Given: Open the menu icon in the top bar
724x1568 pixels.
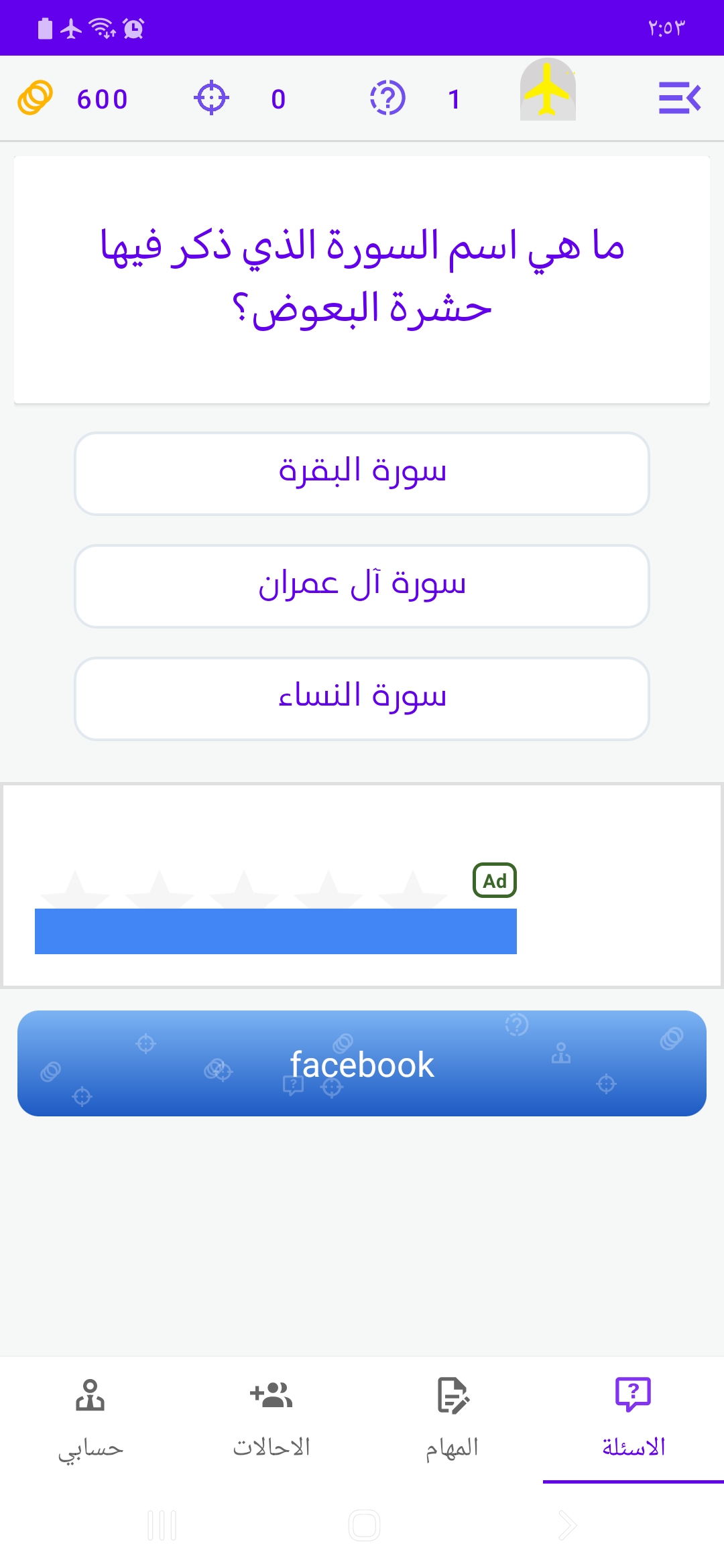Looking at the screenshot, I should point(679,99).
